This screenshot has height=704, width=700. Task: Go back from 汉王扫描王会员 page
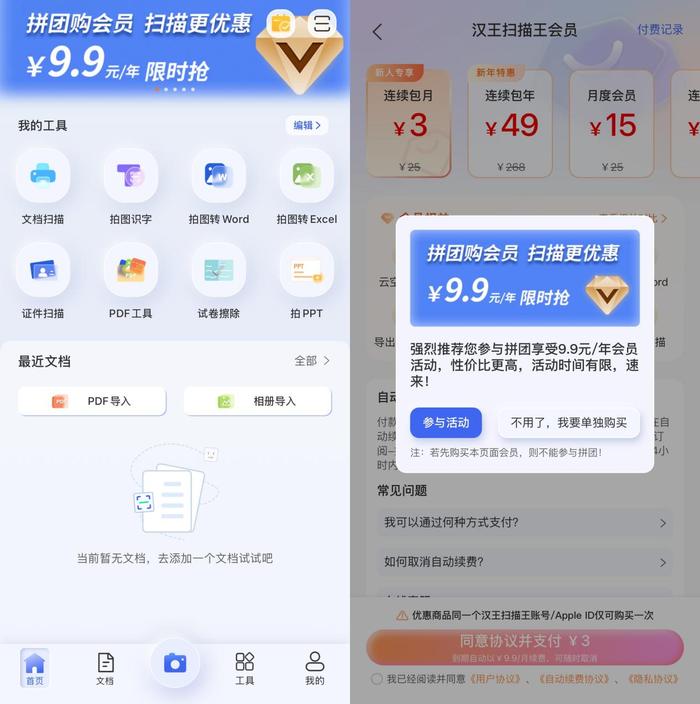pyautogui.click(x=377, y=32)
